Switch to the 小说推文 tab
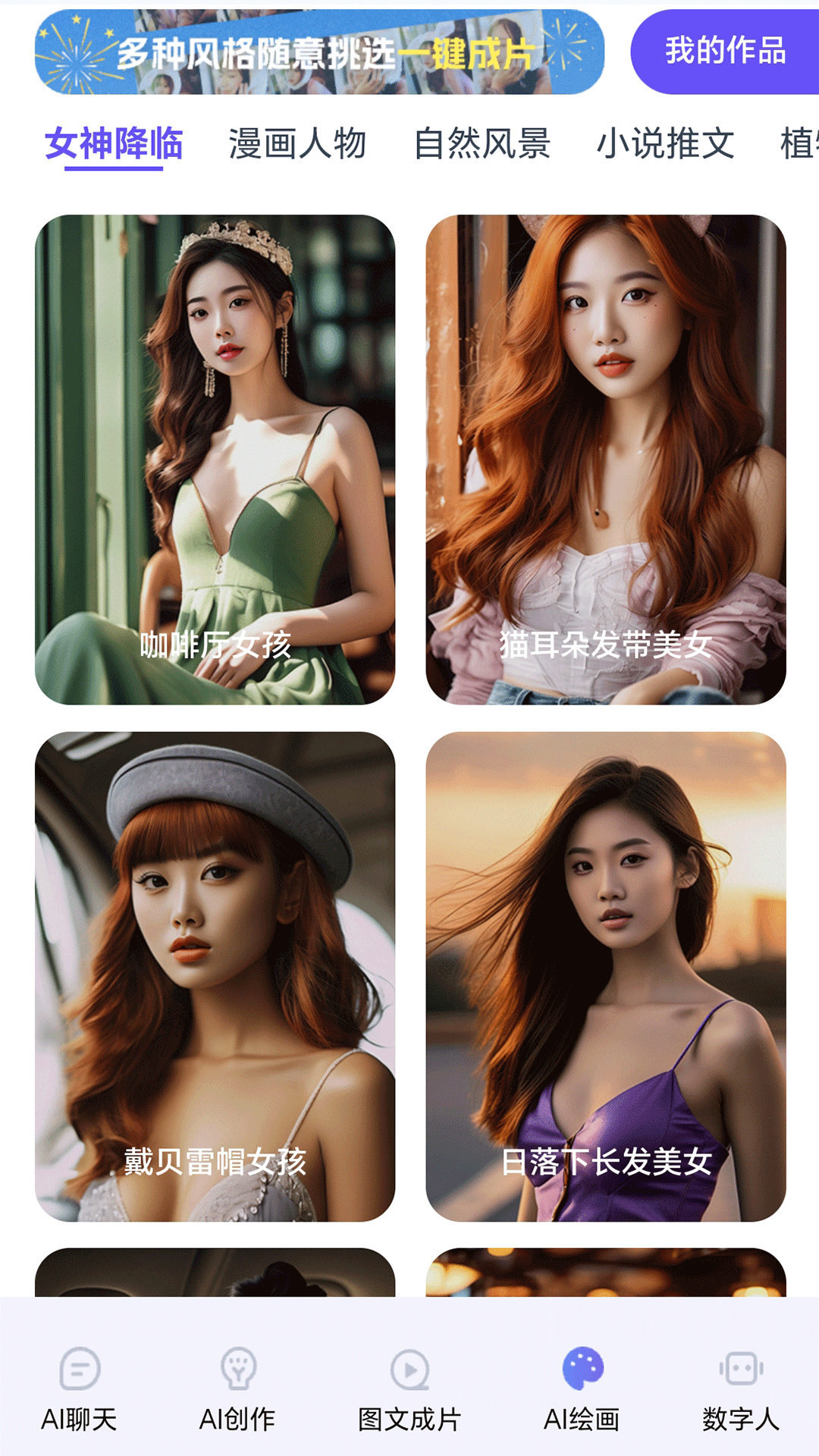Screen dimensions: 819x1456 click(x=666, y=144)
